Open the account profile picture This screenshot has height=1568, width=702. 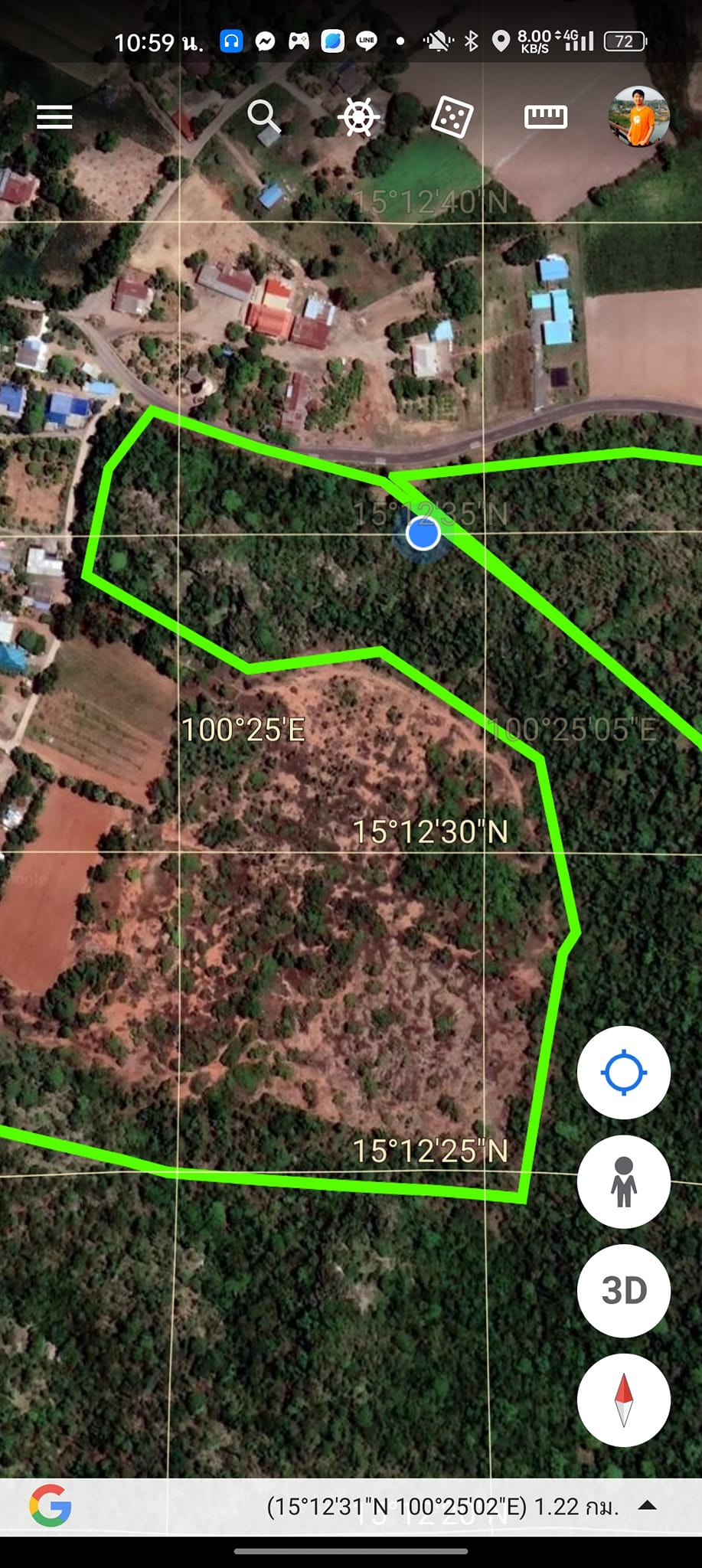638,116
